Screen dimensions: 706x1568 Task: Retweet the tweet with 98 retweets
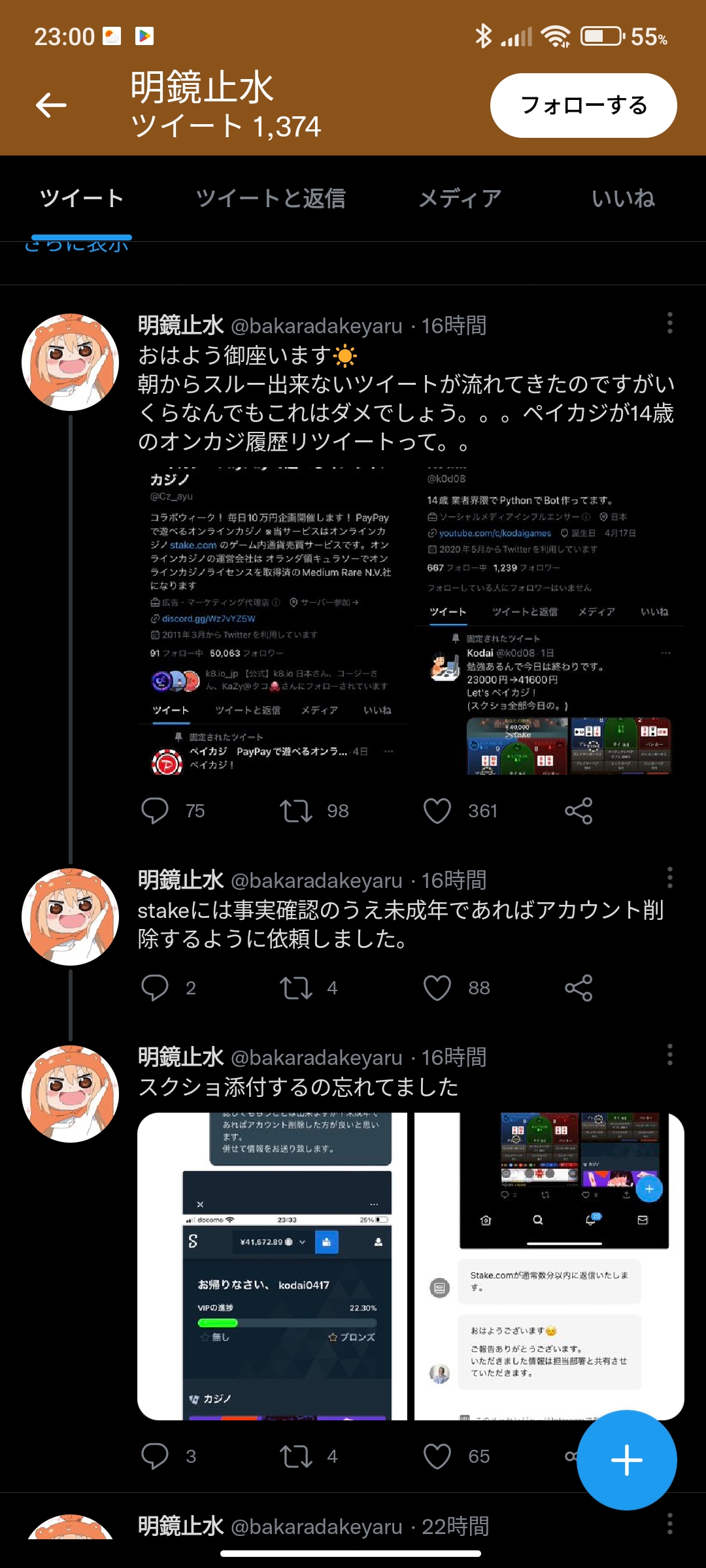pos(296,811)
